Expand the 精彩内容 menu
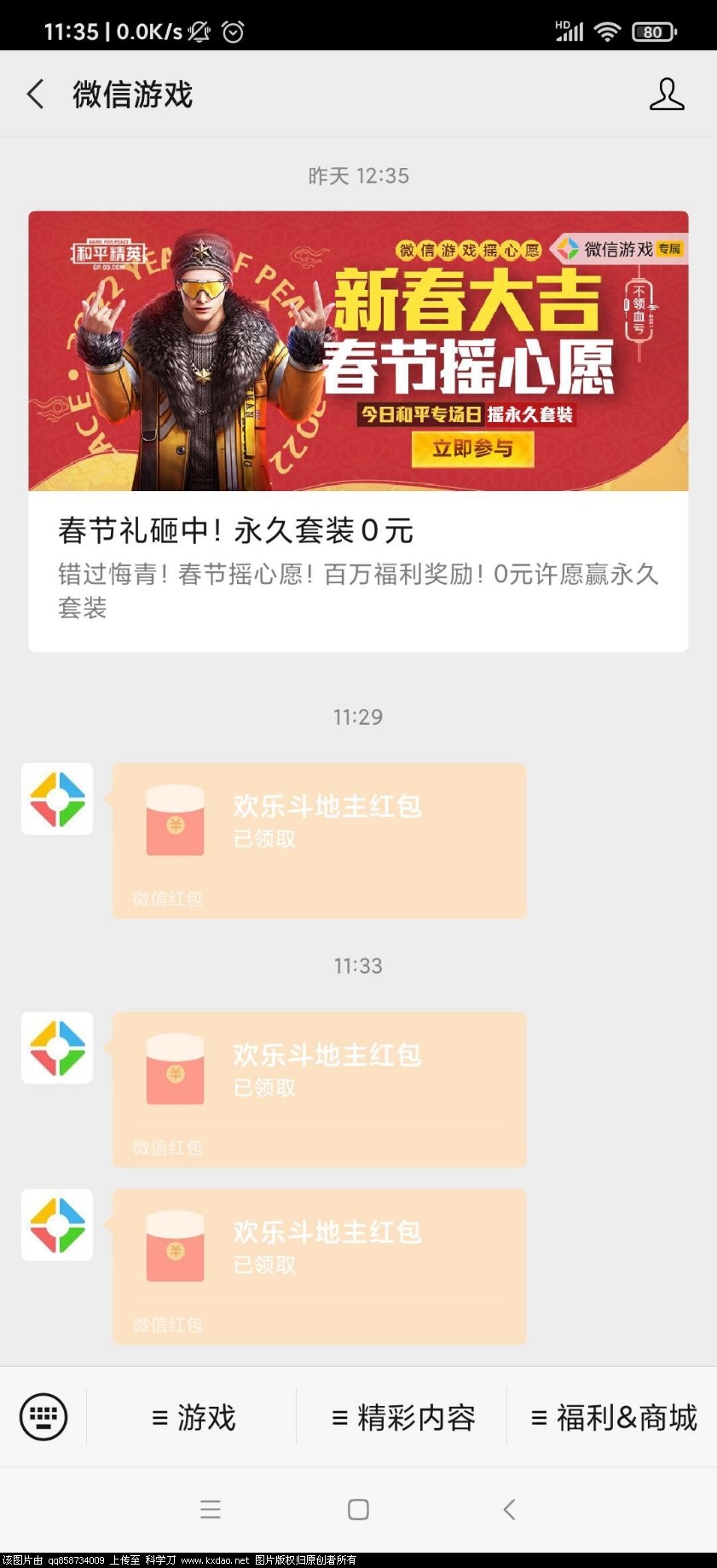Image resolution: width=717 pixels, height=1568 pixels. pyautogui.click(x=402, y=1417)
